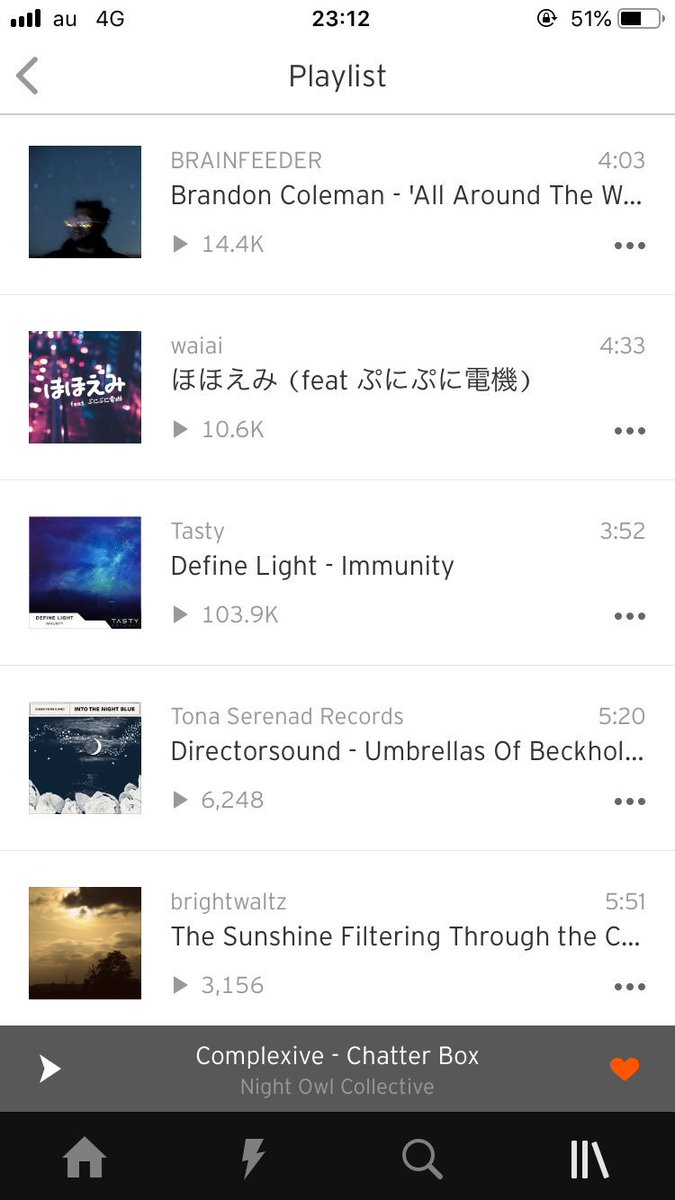This screenshot has height=1200, width=675.
Task: Open more options for the Directorsound track
Action: 629,802
